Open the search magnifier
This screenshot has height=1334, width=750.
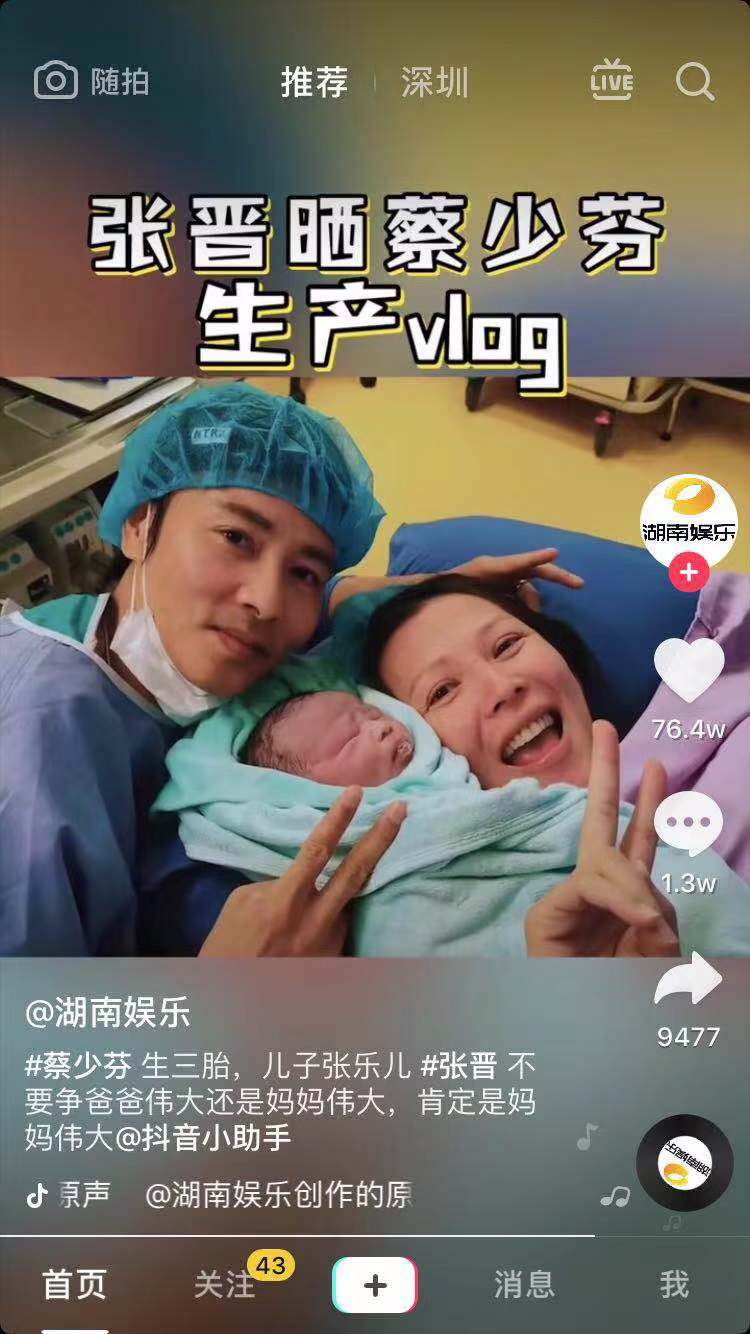(x=695, y=81)
